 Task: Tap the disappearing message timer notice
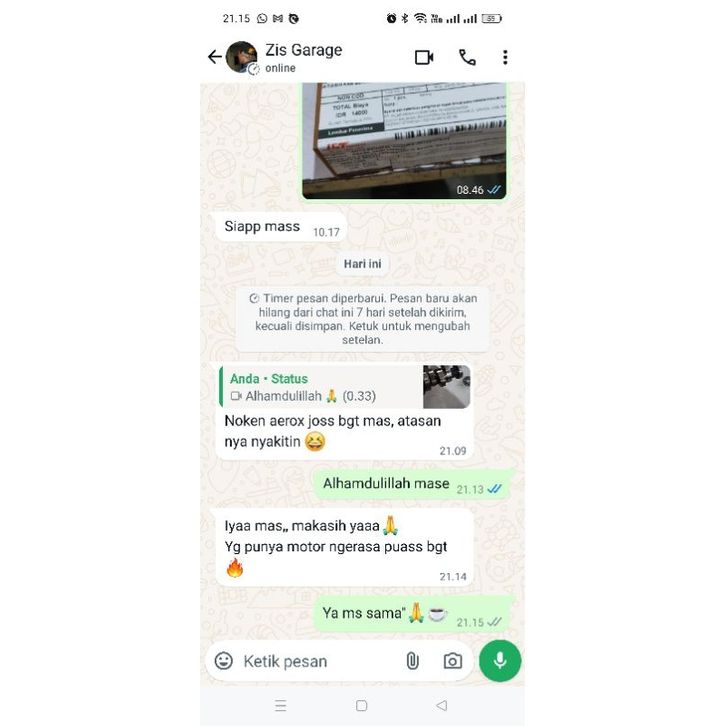click(362, 319)
